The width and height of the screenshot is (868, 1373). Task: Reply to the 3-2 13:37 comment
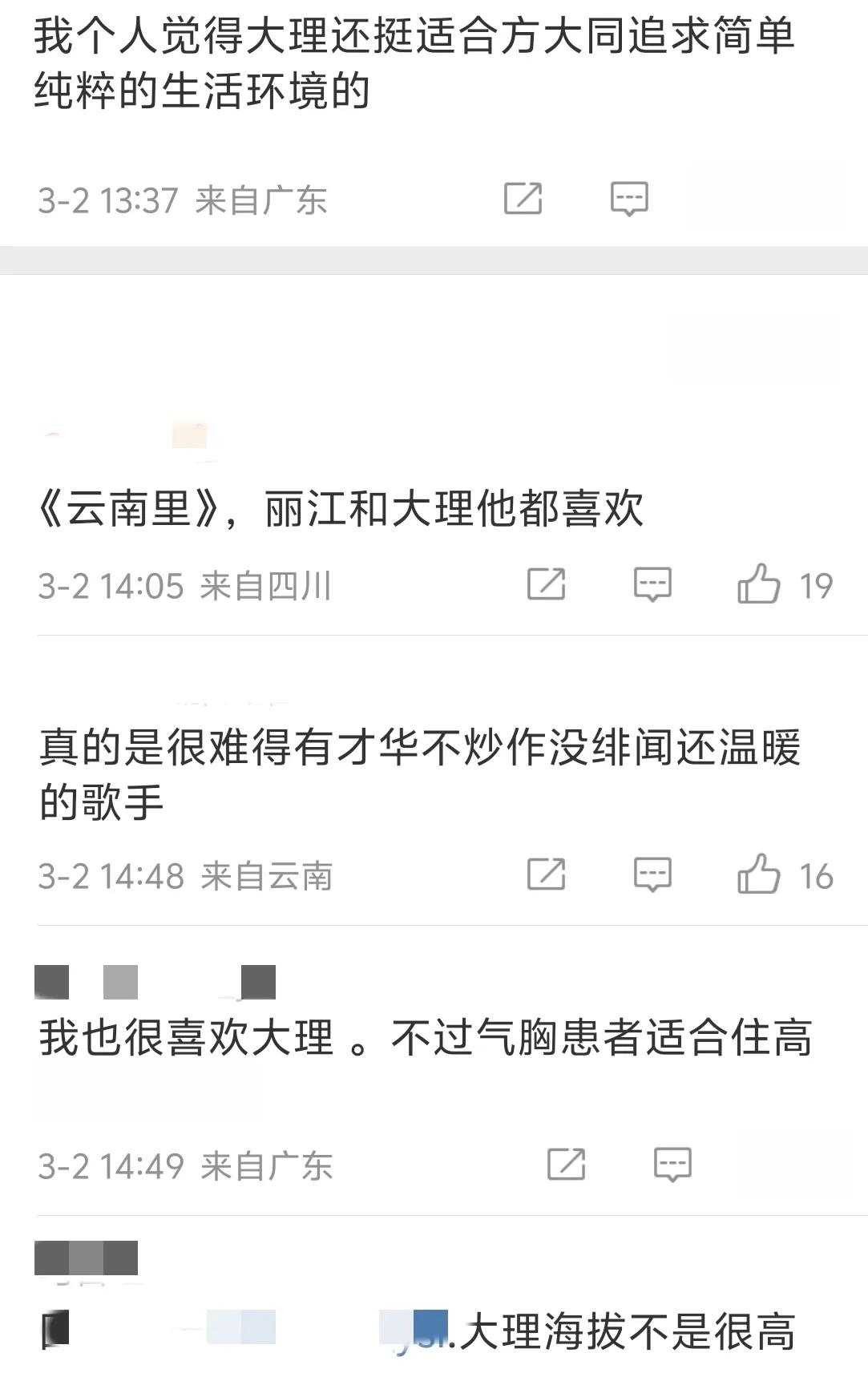coord(629,198)
